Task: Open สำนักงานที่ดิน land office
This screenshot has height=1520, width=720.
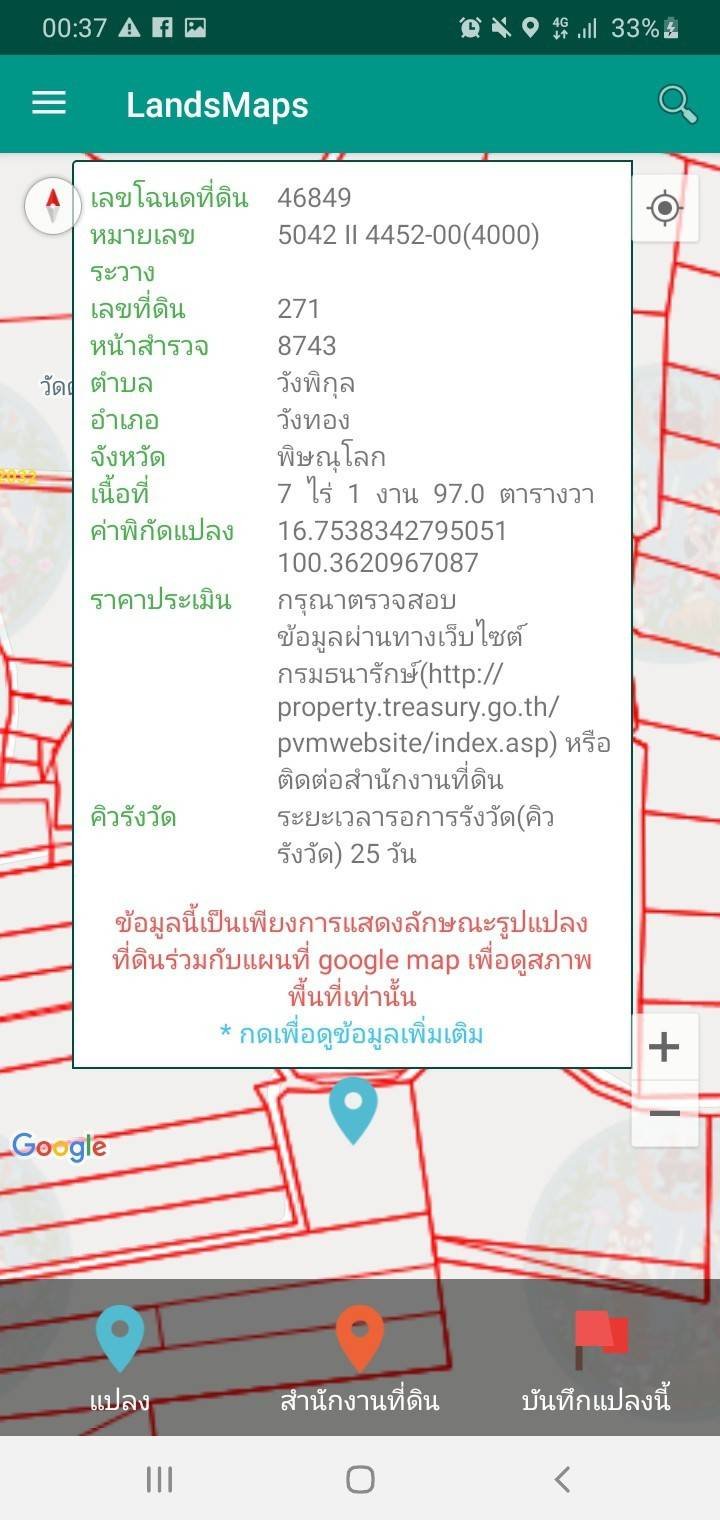Action: [x=360, y=1357]
